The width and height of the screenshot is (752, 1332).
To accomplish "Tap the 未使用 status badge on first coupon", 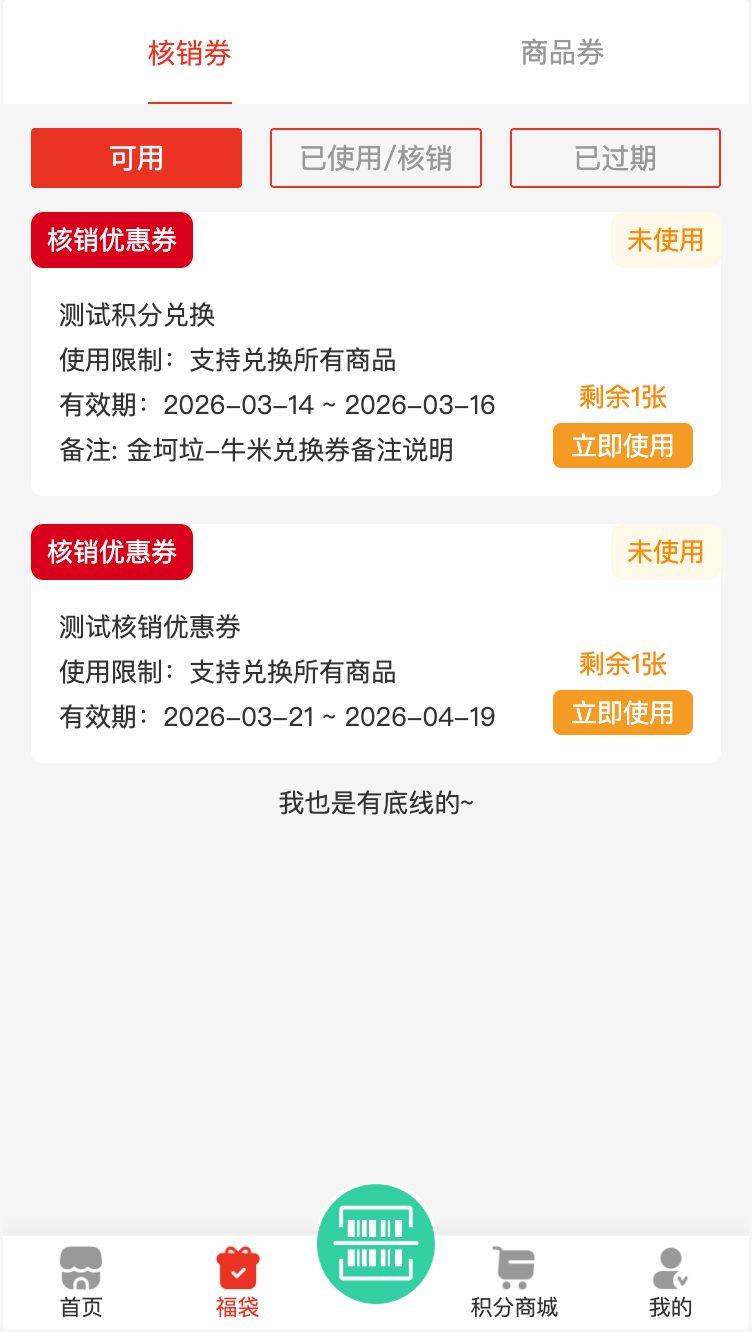I will point(666,240).
